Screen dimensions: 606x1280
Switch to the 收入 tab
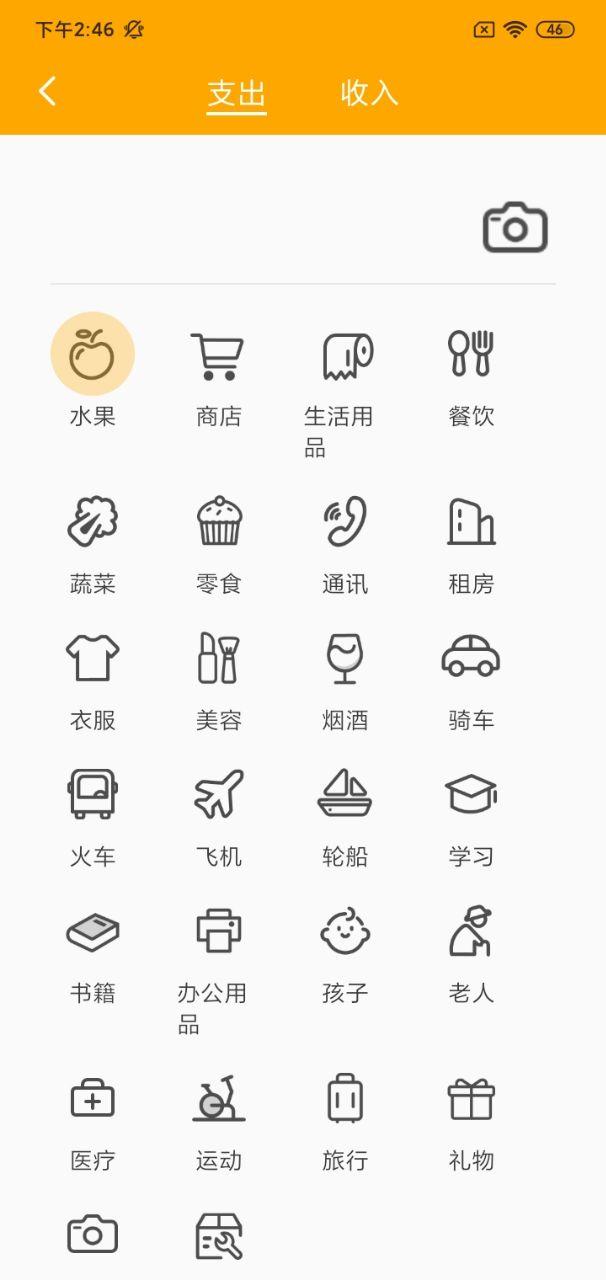coord(369,93)
